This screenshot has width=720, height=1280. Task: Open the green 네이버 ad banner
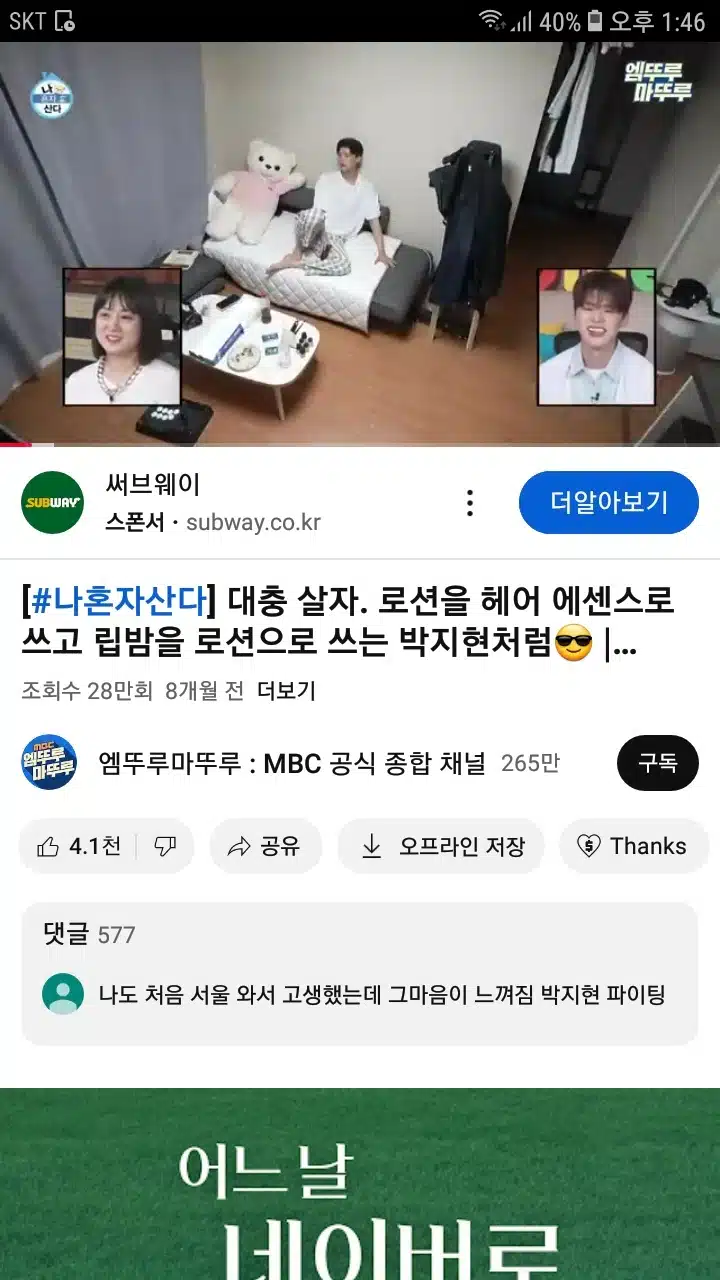pos(360,1184)
